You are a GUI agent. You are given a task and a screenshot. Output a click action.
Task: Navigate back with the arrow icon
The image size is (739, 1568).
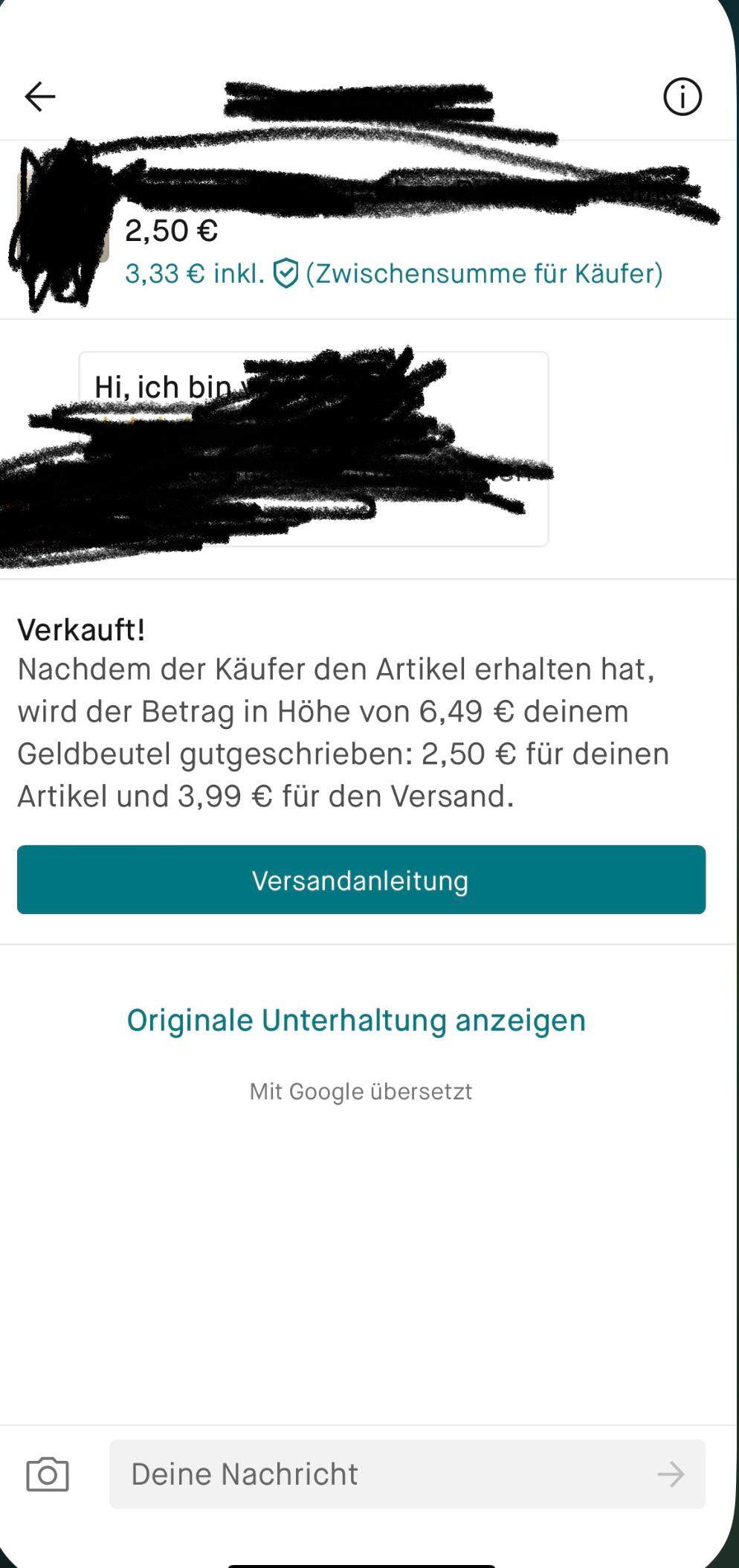[40, 96]
